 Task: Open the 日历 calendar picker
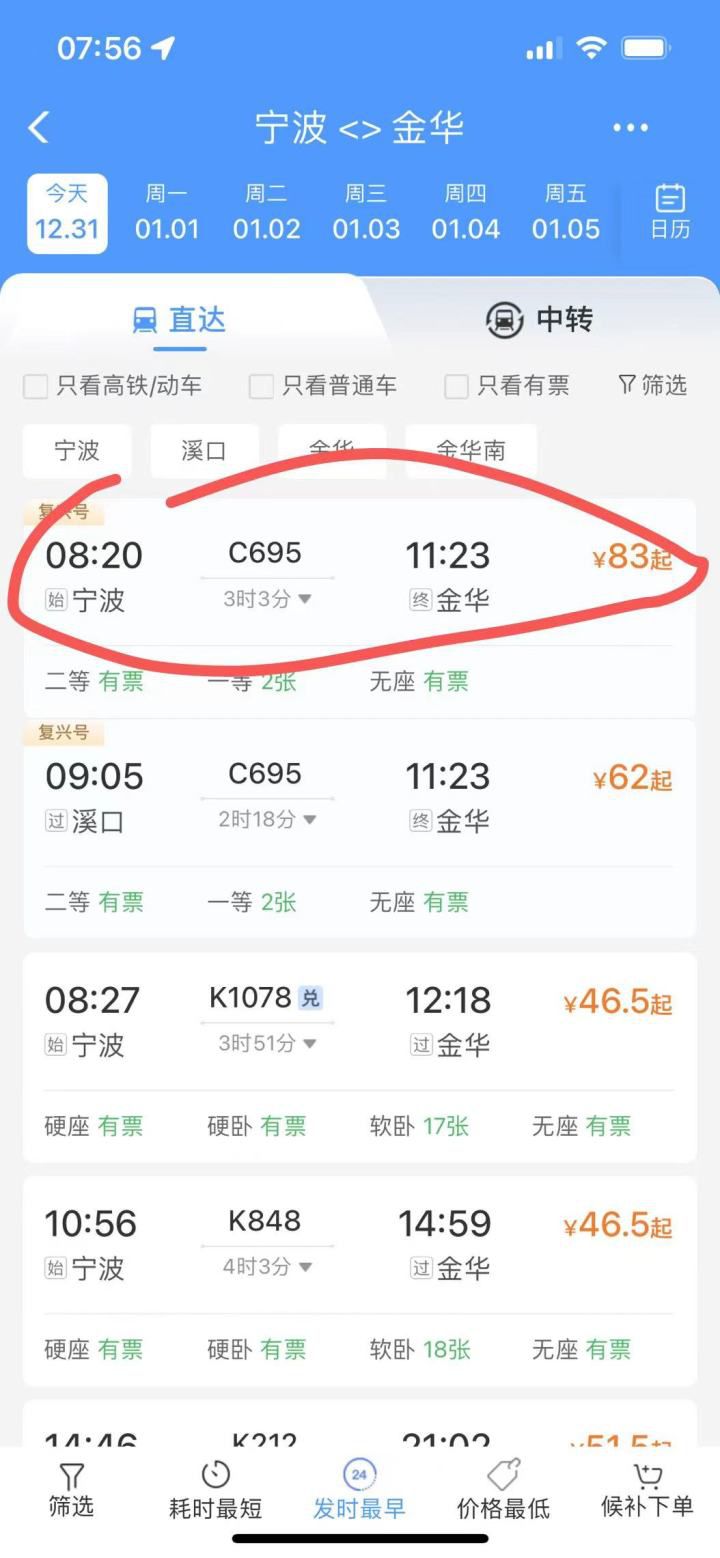click(x=669, y=212)
